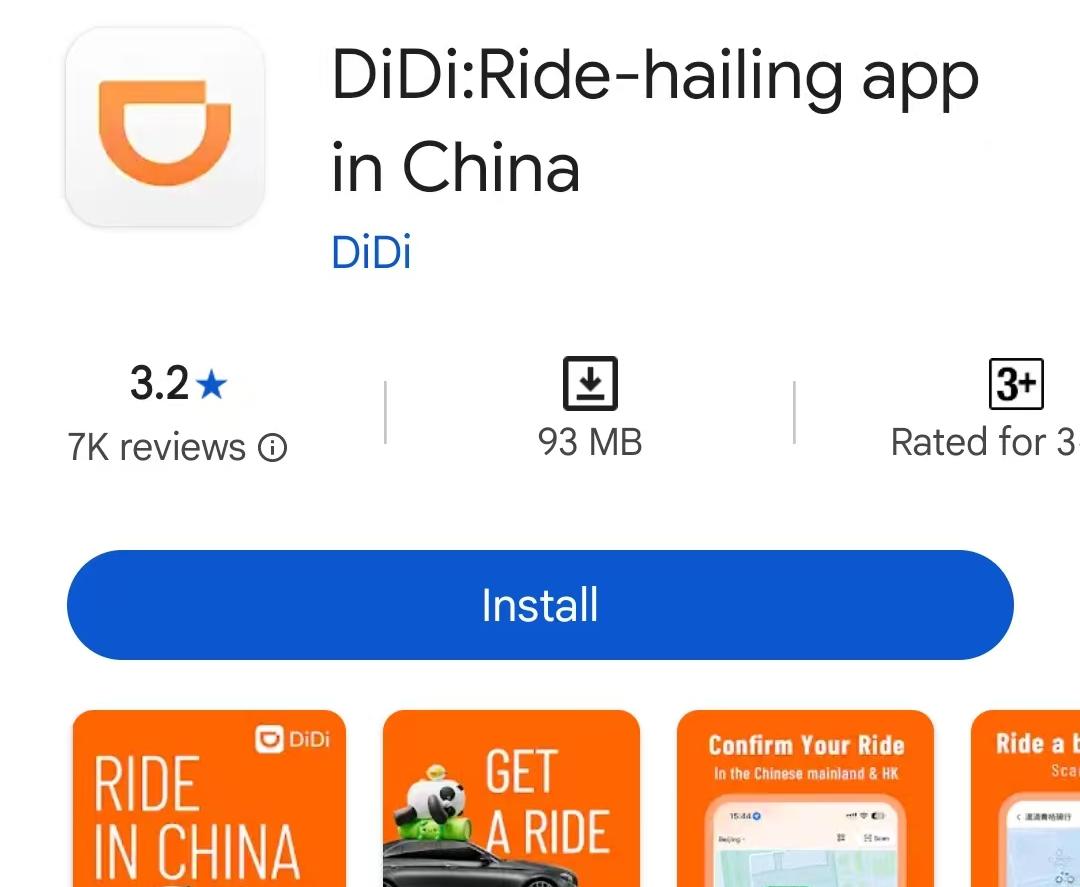Open the 'Get a Ride' screenshot
This screenshot has height=887, width=1080.
tap(511, 798)
